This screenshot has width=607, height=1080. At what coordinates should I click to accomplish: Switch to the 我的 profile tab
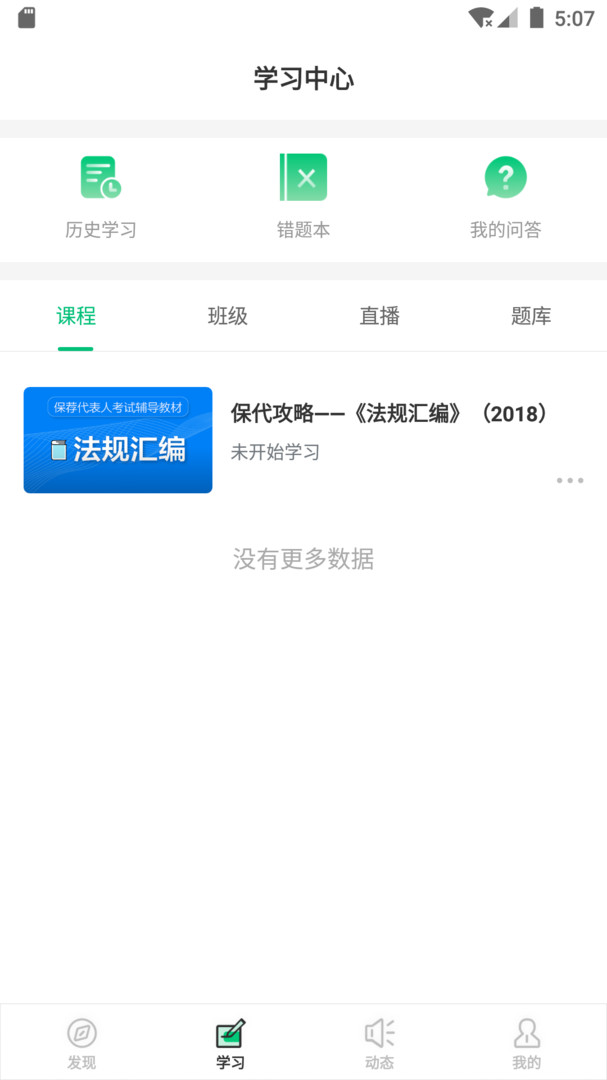[526, 1043]
